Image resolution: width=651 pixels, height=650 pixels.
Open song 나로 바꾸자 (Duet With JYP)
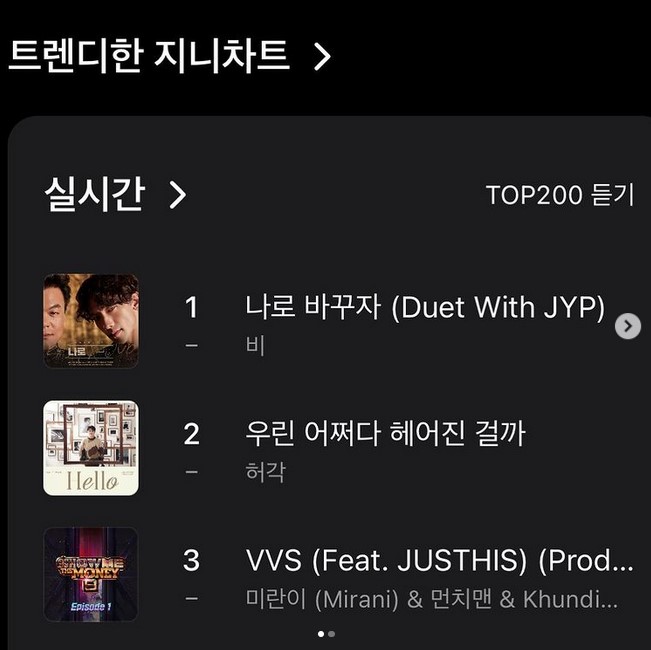point(425,307)
